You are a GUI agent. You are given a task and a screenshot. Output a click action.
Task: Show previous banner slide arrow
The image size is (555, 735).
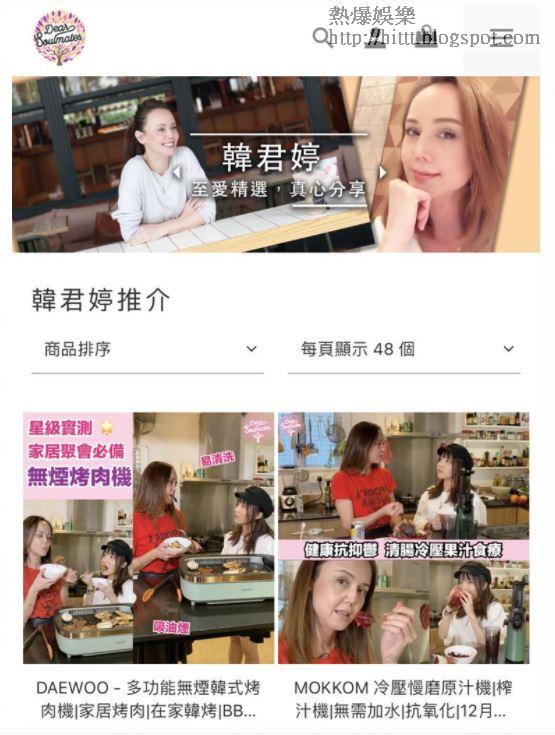176,172
